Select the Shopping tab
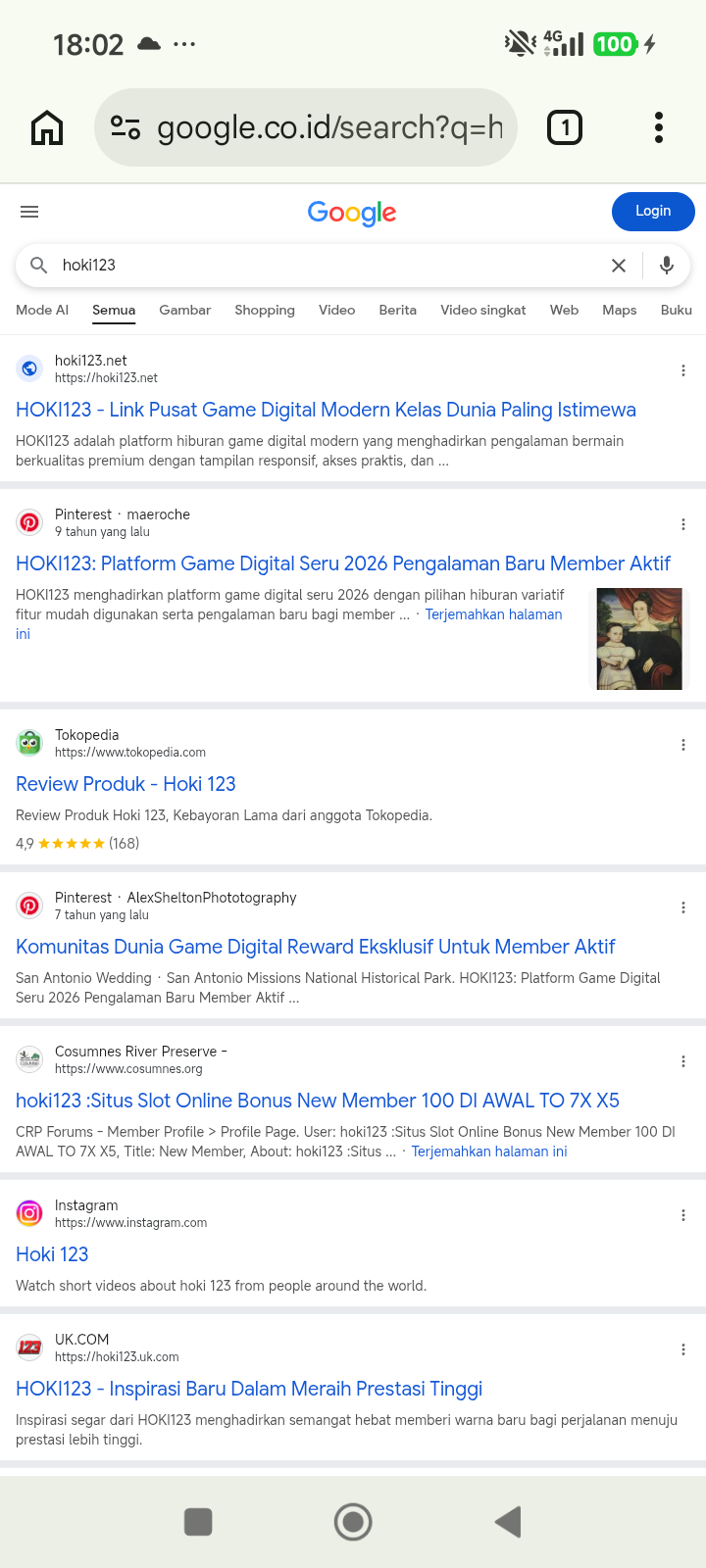The height and width of the screenshot is (1568, 706). coord(265,310)
